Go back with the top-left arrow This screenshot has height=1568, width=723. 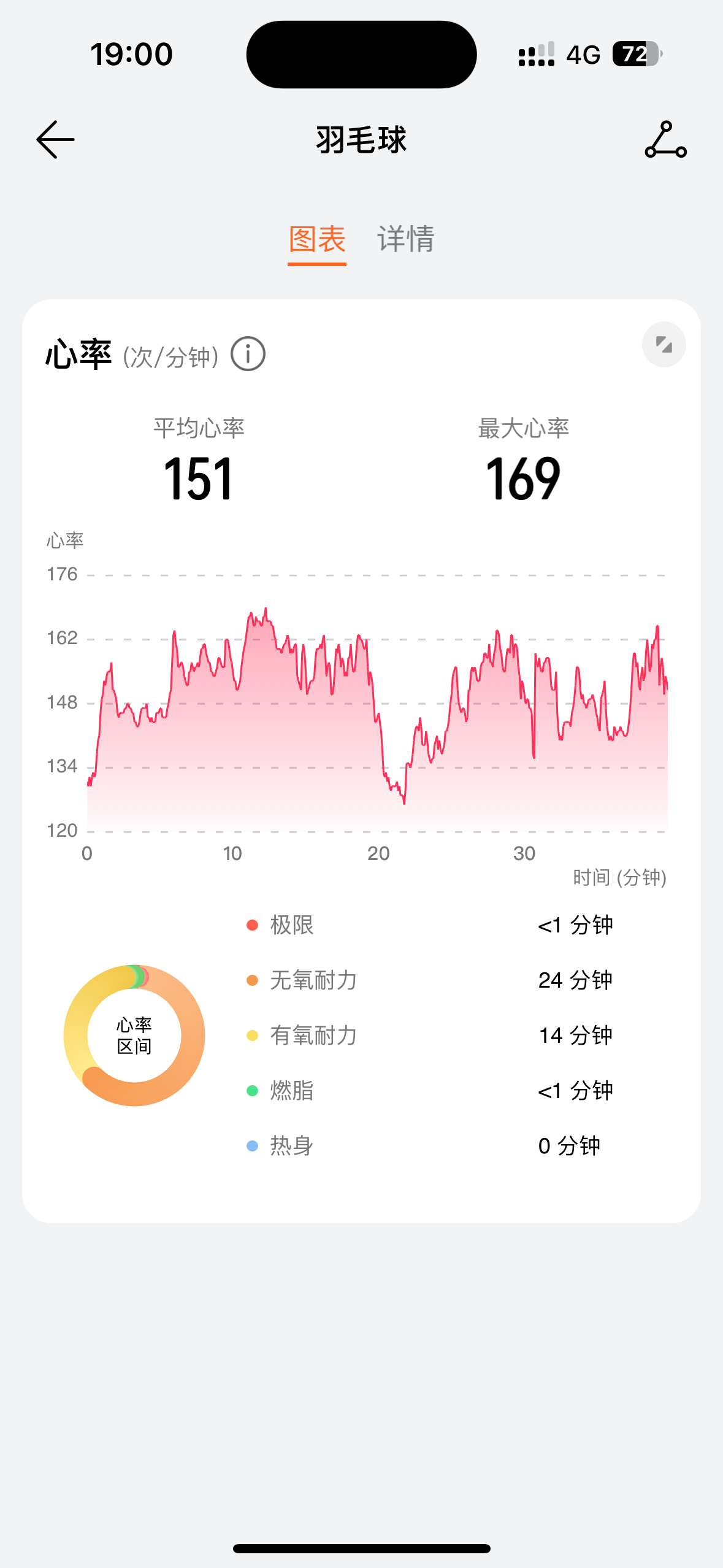[55, 140]
